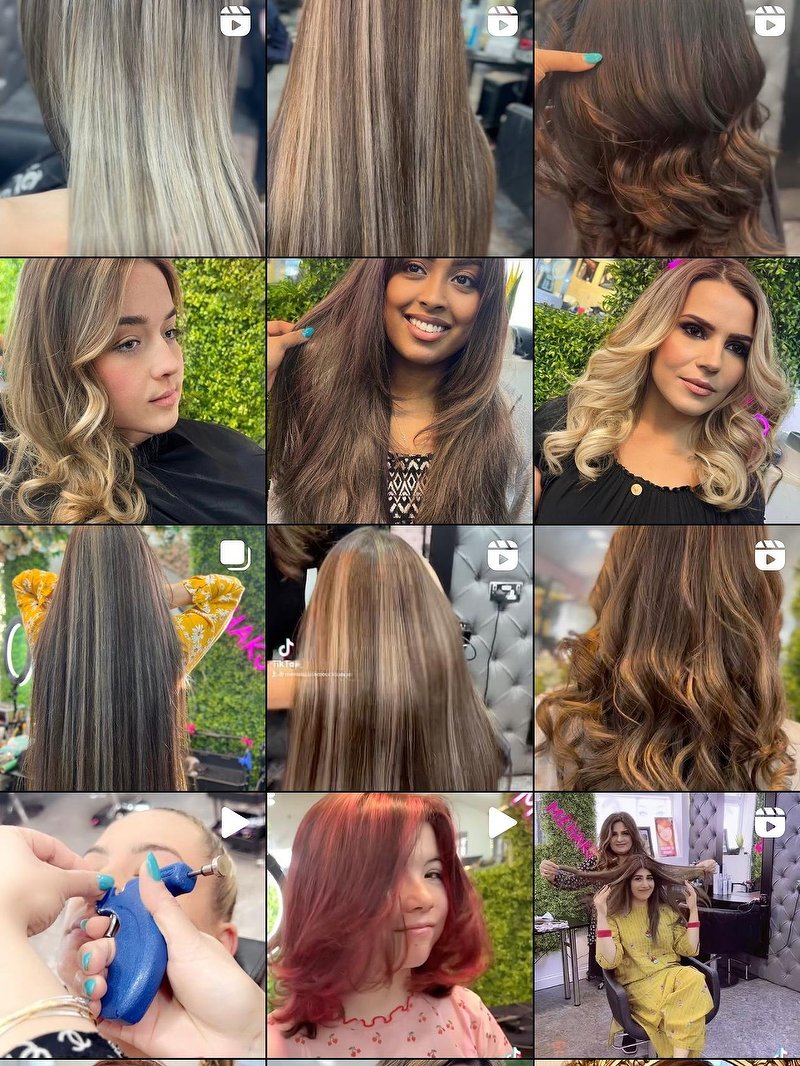Open the reel of straight brown highlighted hair
This screenshot has height=1066, width=800.
tap(399, 127)
